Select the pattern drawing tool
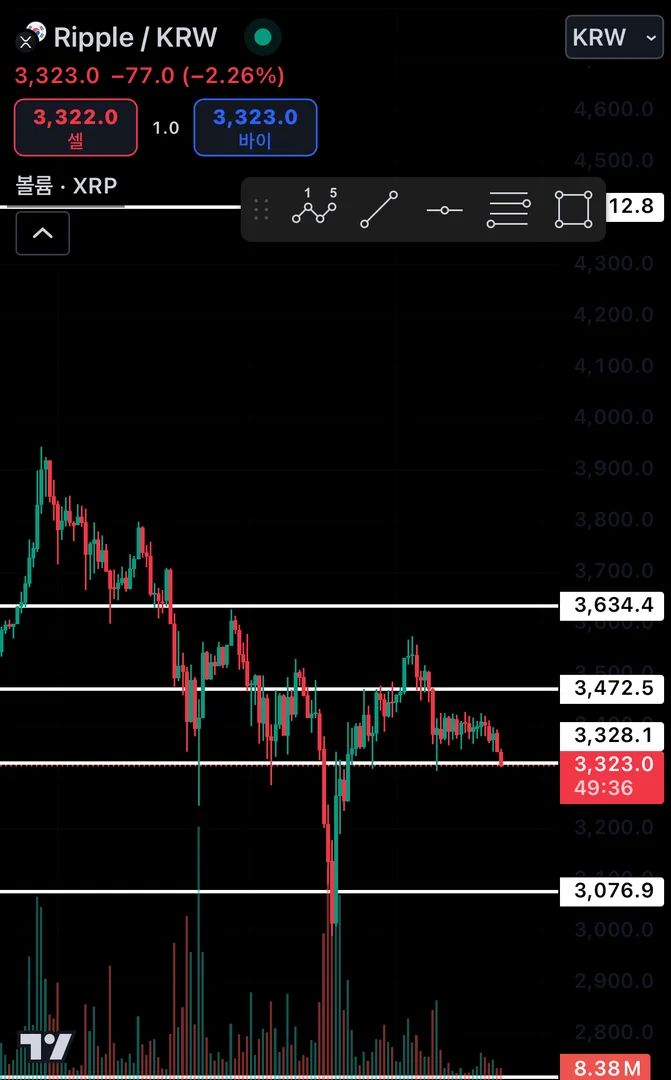671x1080 pixels. pyautogui.click(x=314, y=209)
